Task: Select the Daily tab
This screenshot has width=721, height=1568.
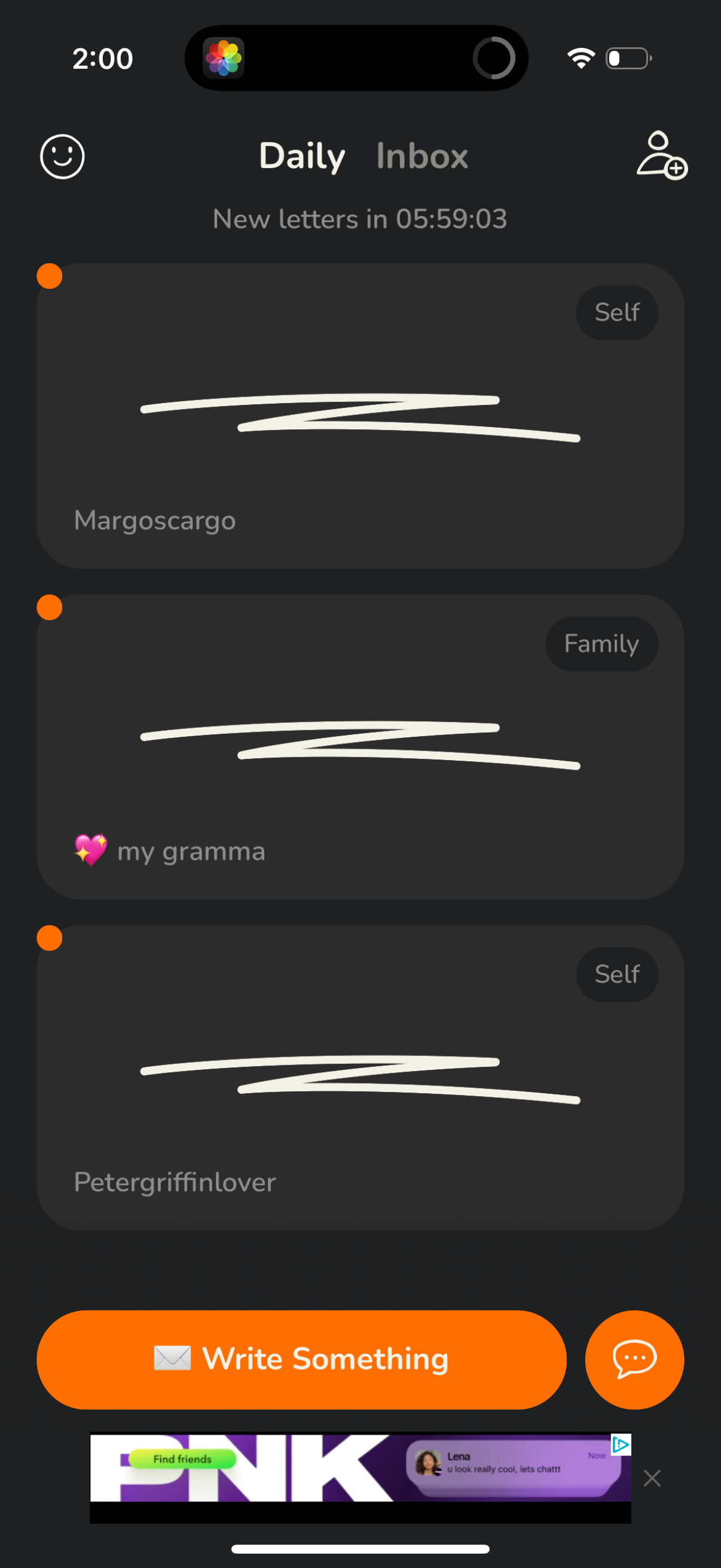Action: point(302,157)
